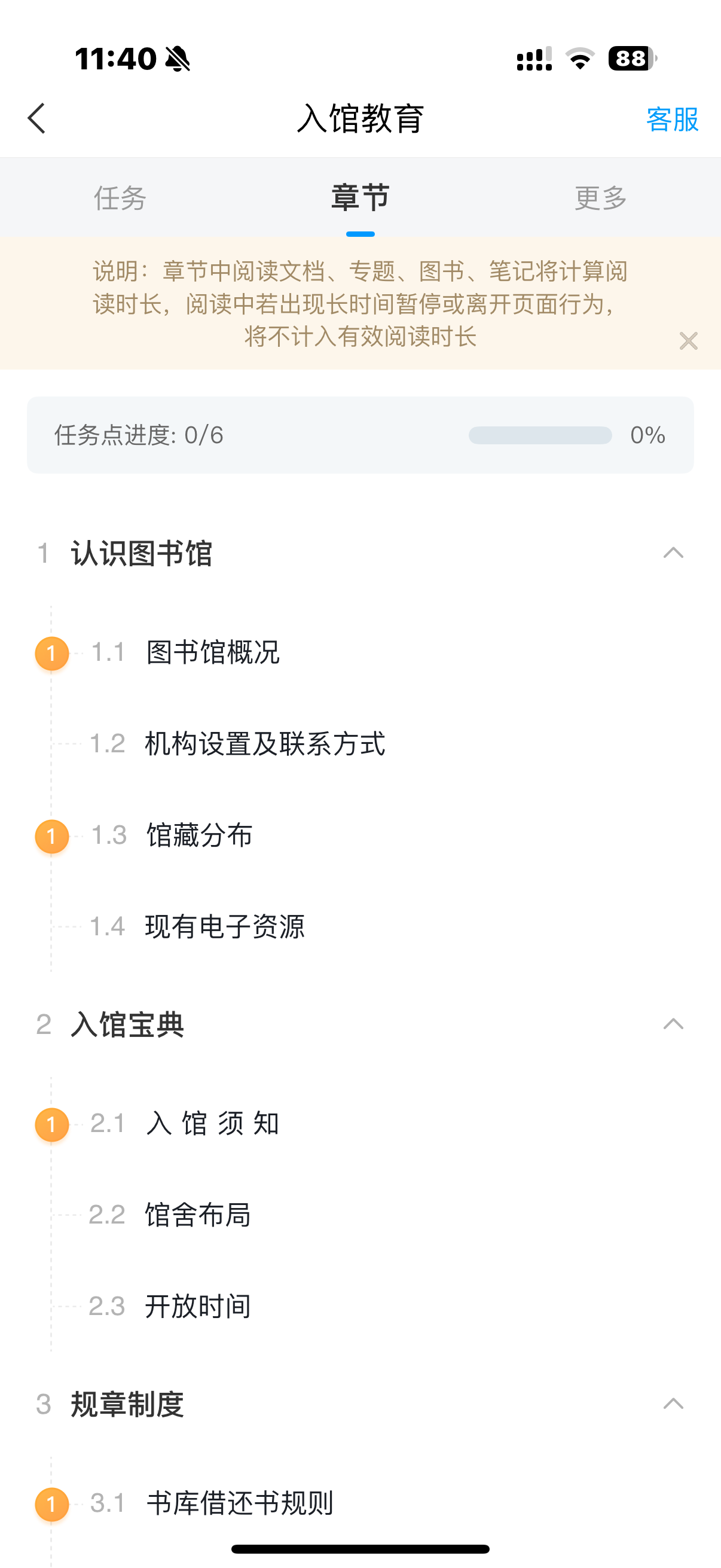Open section 2.2 馆舍布局
Screen dimensions: 721x1568
point(360,1215)
